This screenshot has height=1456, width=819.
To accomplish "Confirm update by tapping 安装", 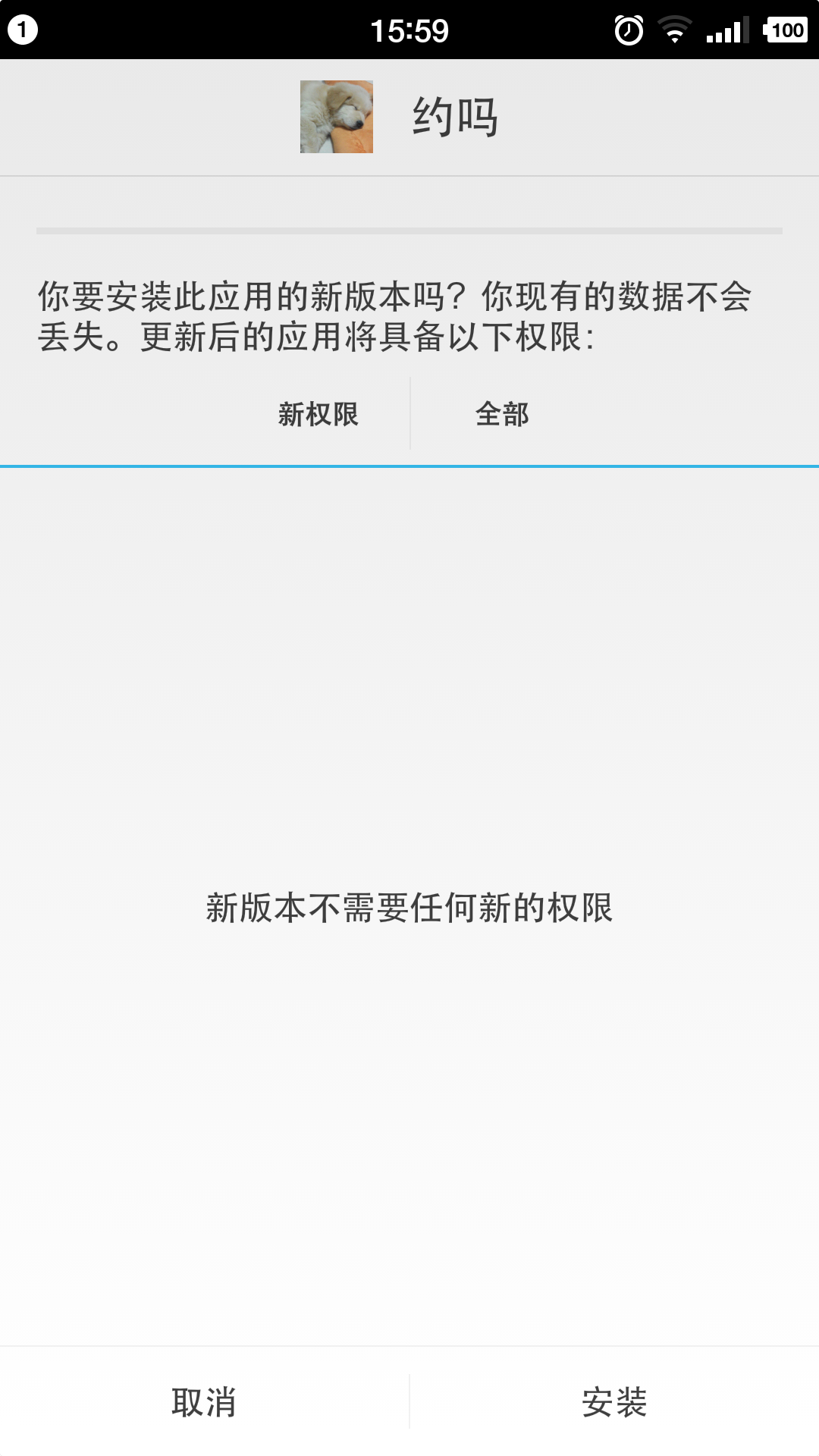I will click(x=614, y=1402).
